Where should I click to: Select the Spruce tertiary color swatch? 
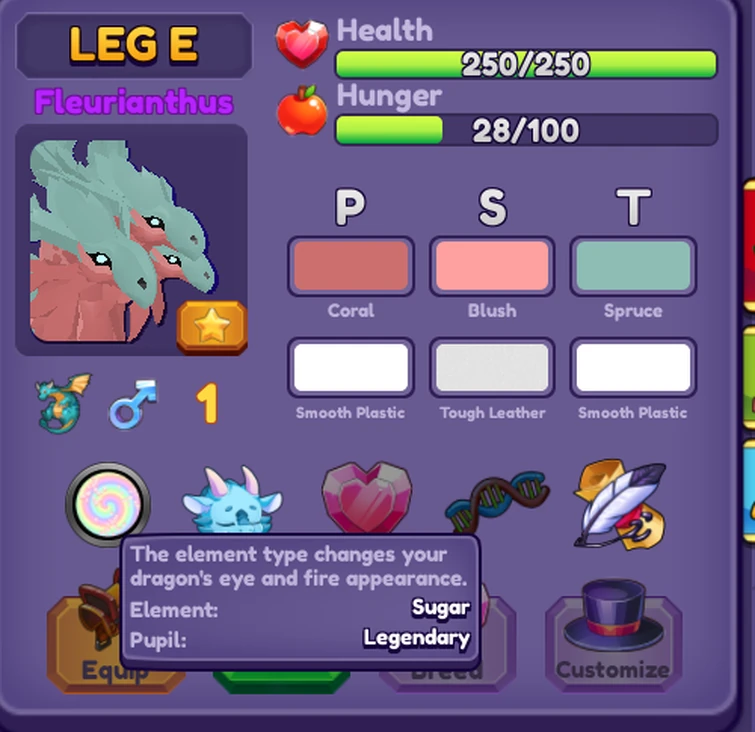pyautogui.click(x=633, y=266)
